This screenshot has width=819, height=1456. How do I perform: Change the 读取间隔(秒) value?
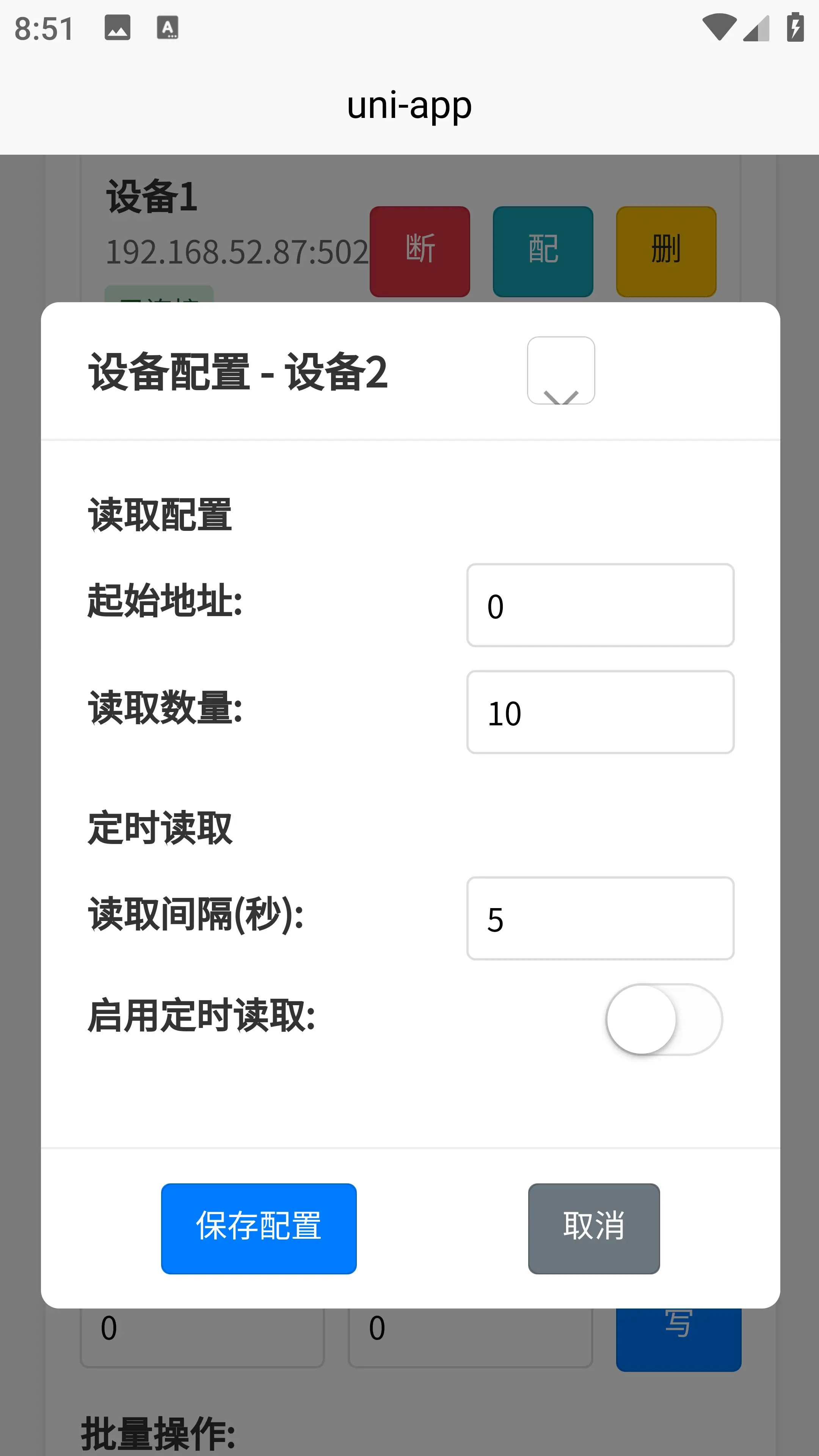pos(600,918)
